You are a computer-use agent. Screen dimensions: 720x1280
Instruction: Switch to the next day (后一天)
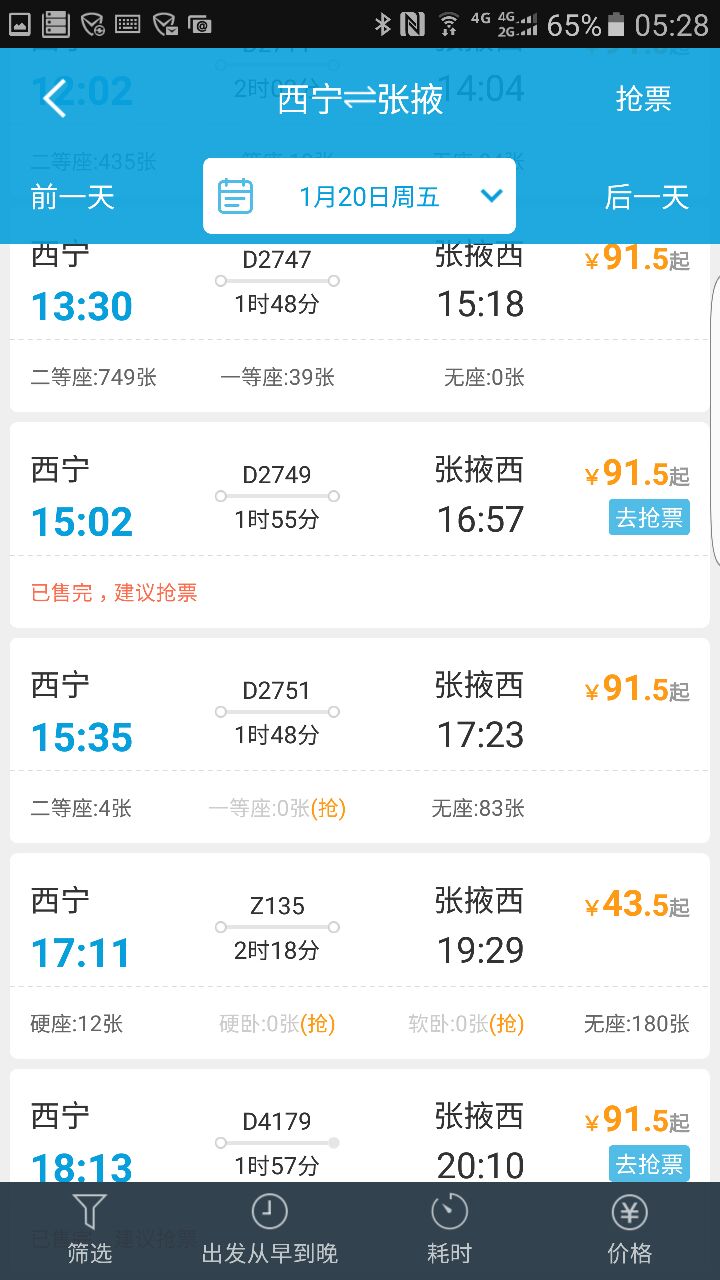(647, 197)
